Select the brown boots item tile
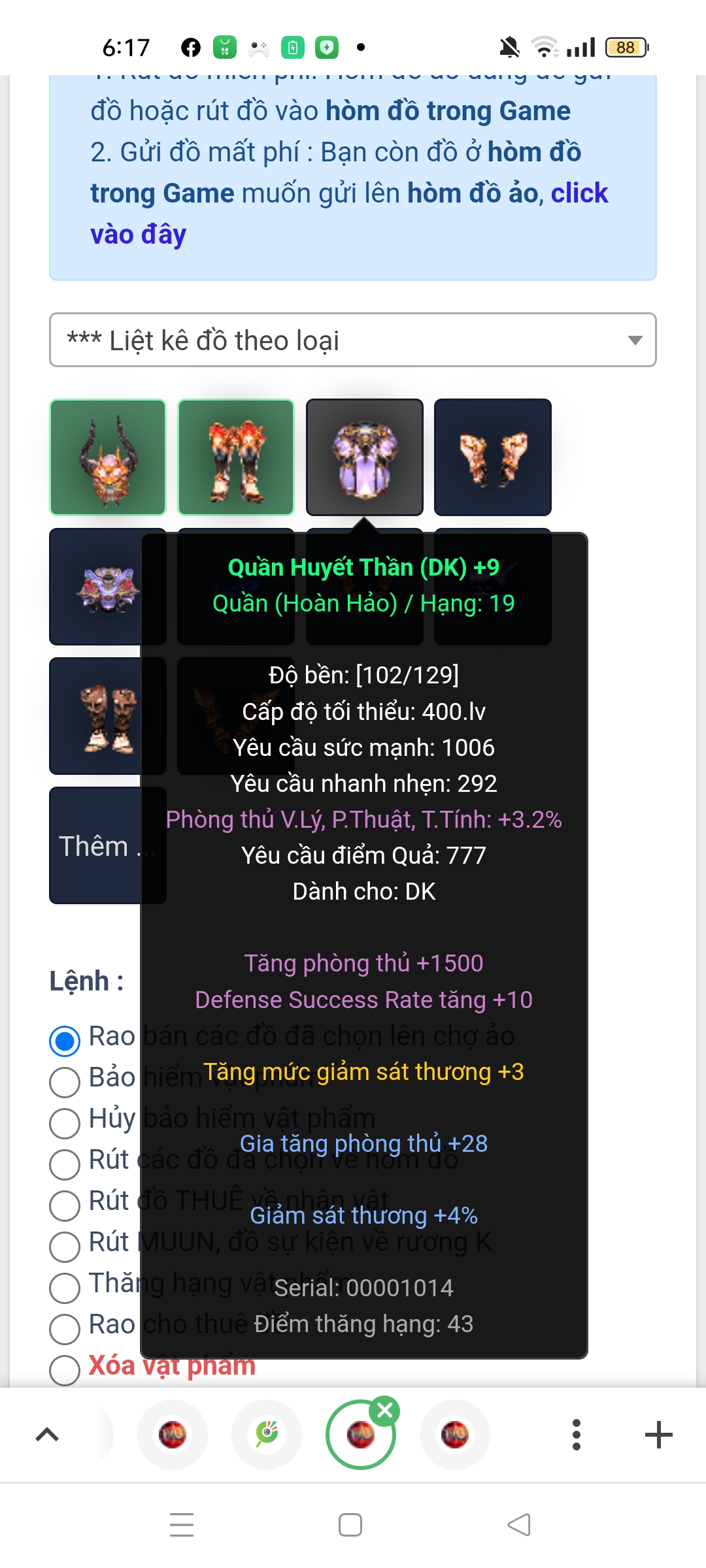This screenshot has height=1568, width=706. point(108,716)
